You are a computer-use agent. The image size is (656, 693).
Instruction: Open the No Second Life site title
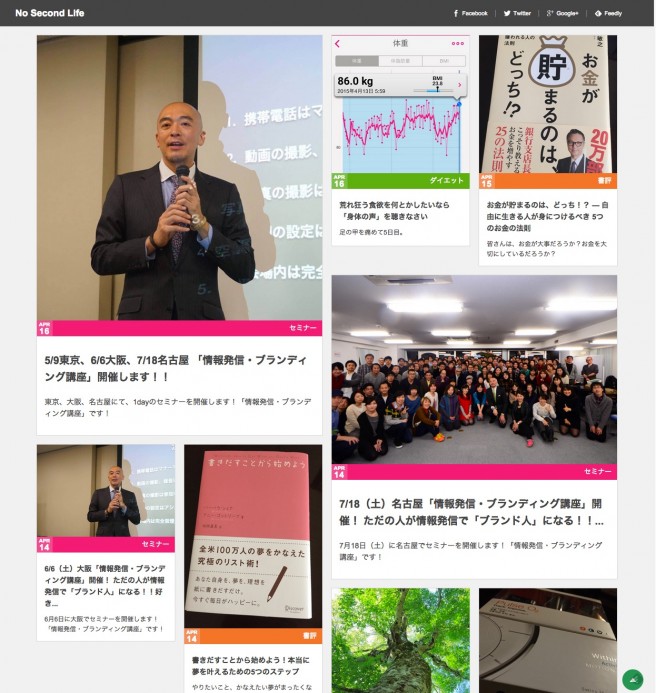(49, 13)
